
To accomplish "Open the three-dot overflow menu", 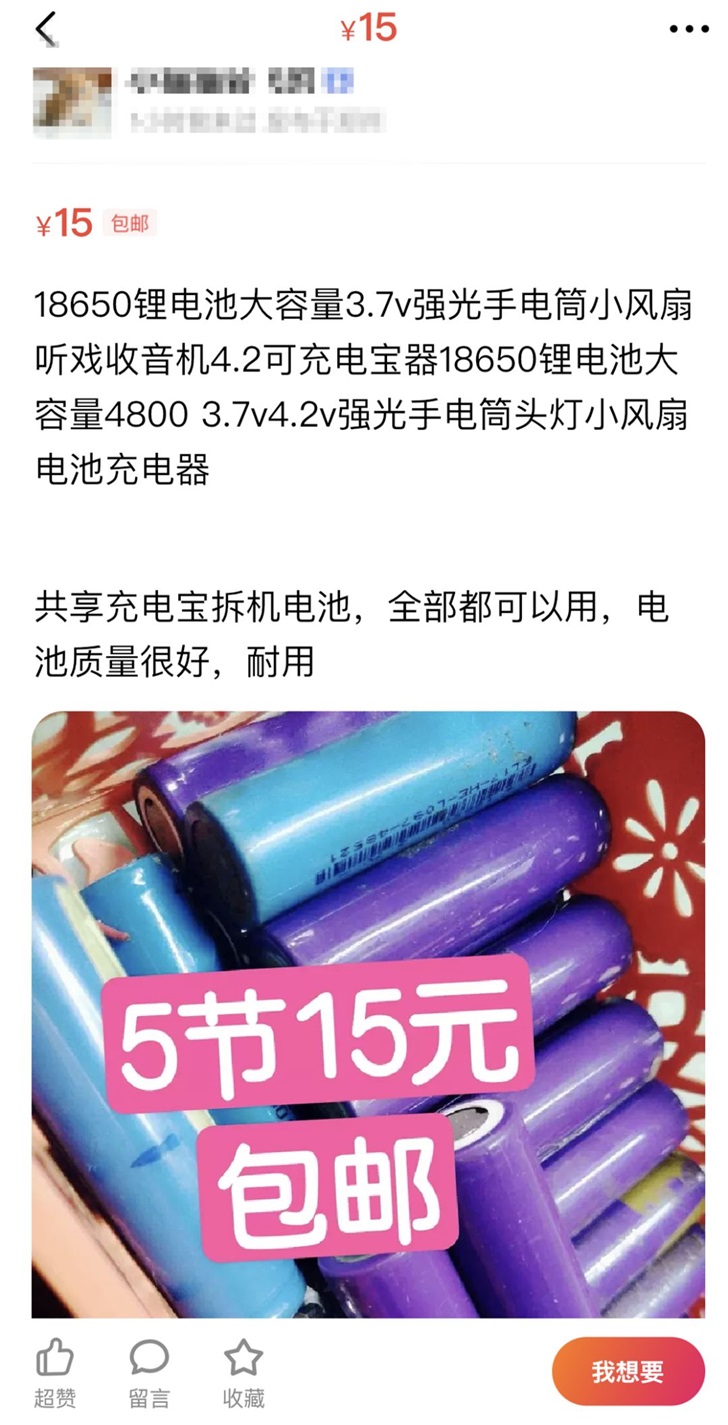I will click(x=688, y=29).
